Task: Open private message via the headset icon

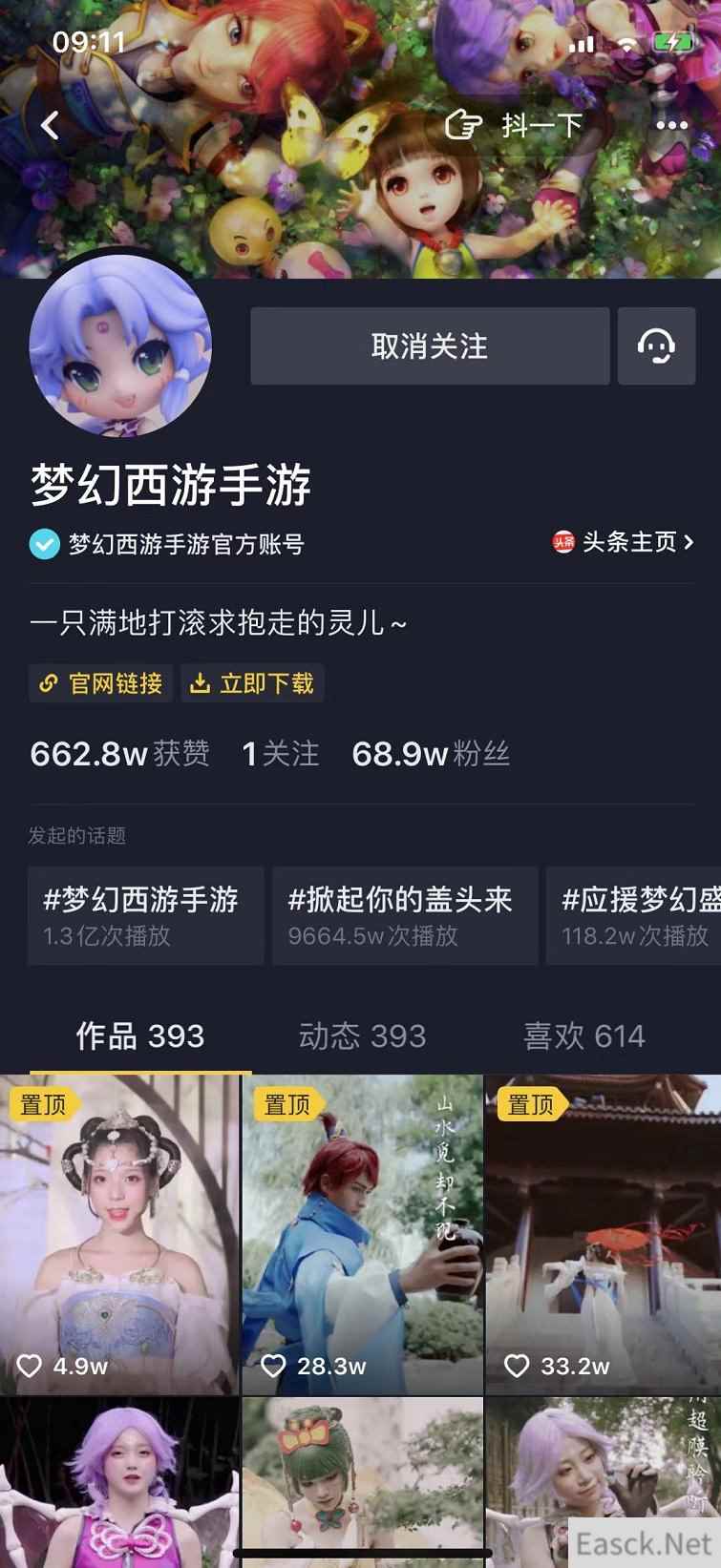Action: click(x=656, y=347)
